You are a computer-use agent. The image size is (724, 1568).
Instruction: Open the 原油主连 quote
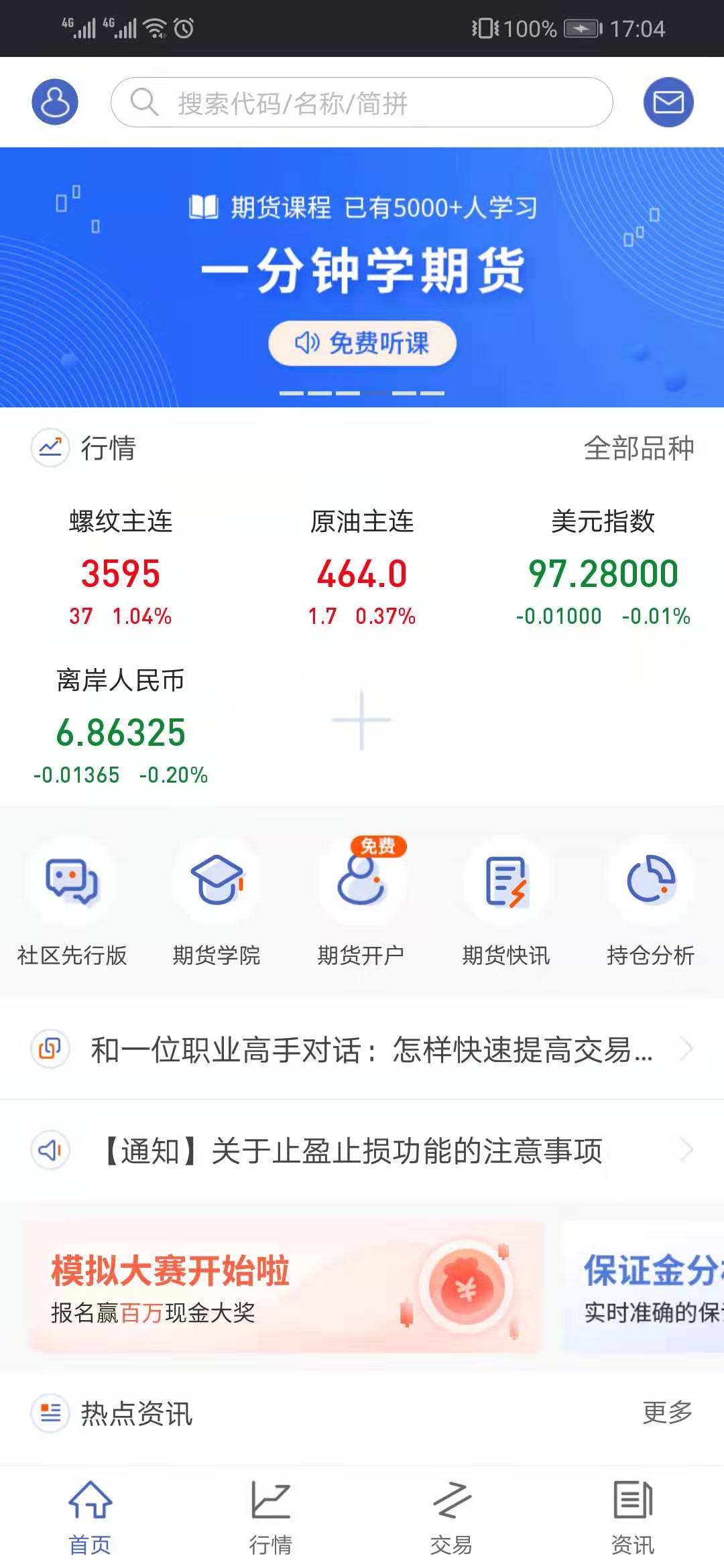[x=362, y=570]
